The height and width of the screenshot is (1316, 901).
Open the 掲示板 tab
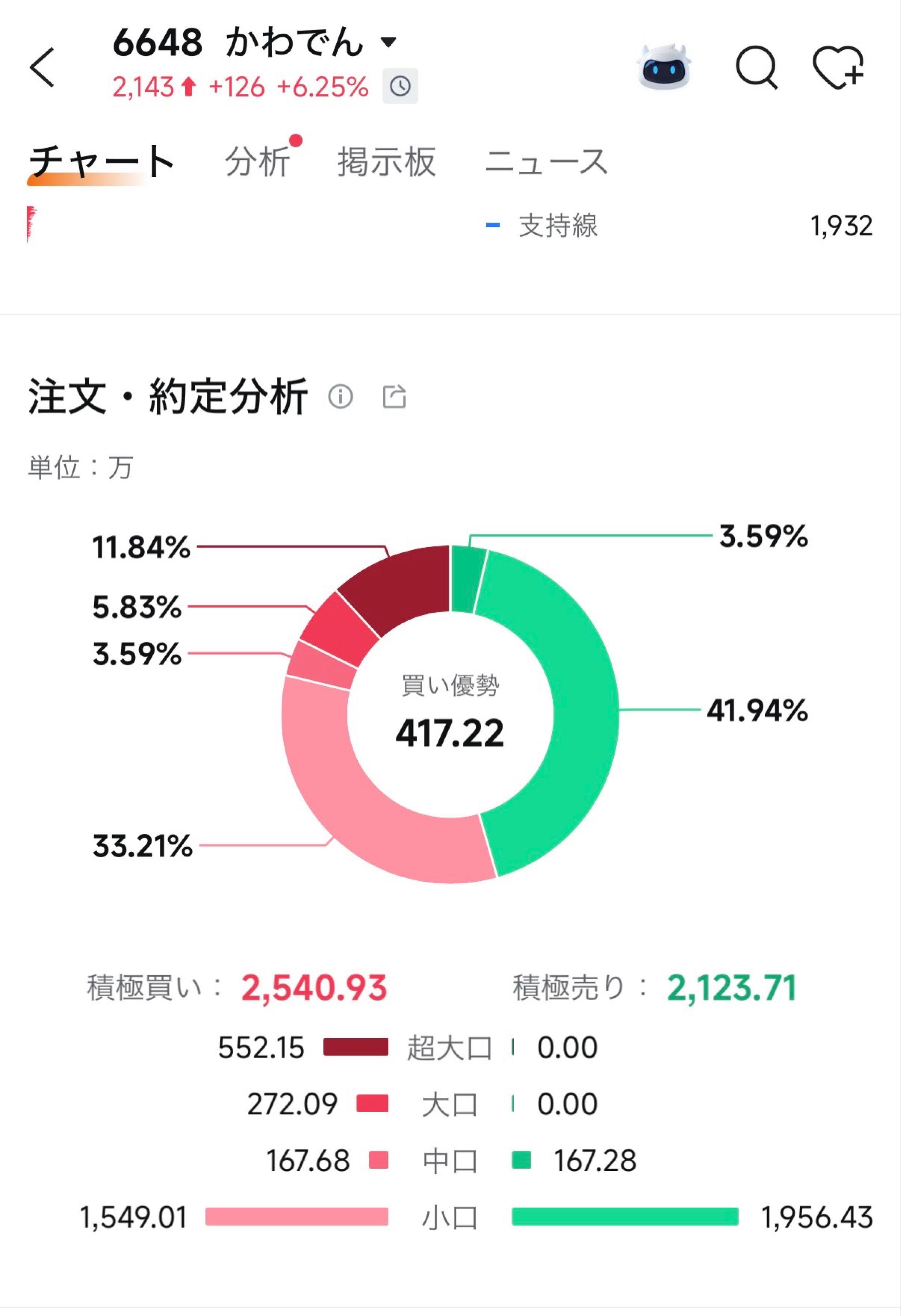[387, 162]
